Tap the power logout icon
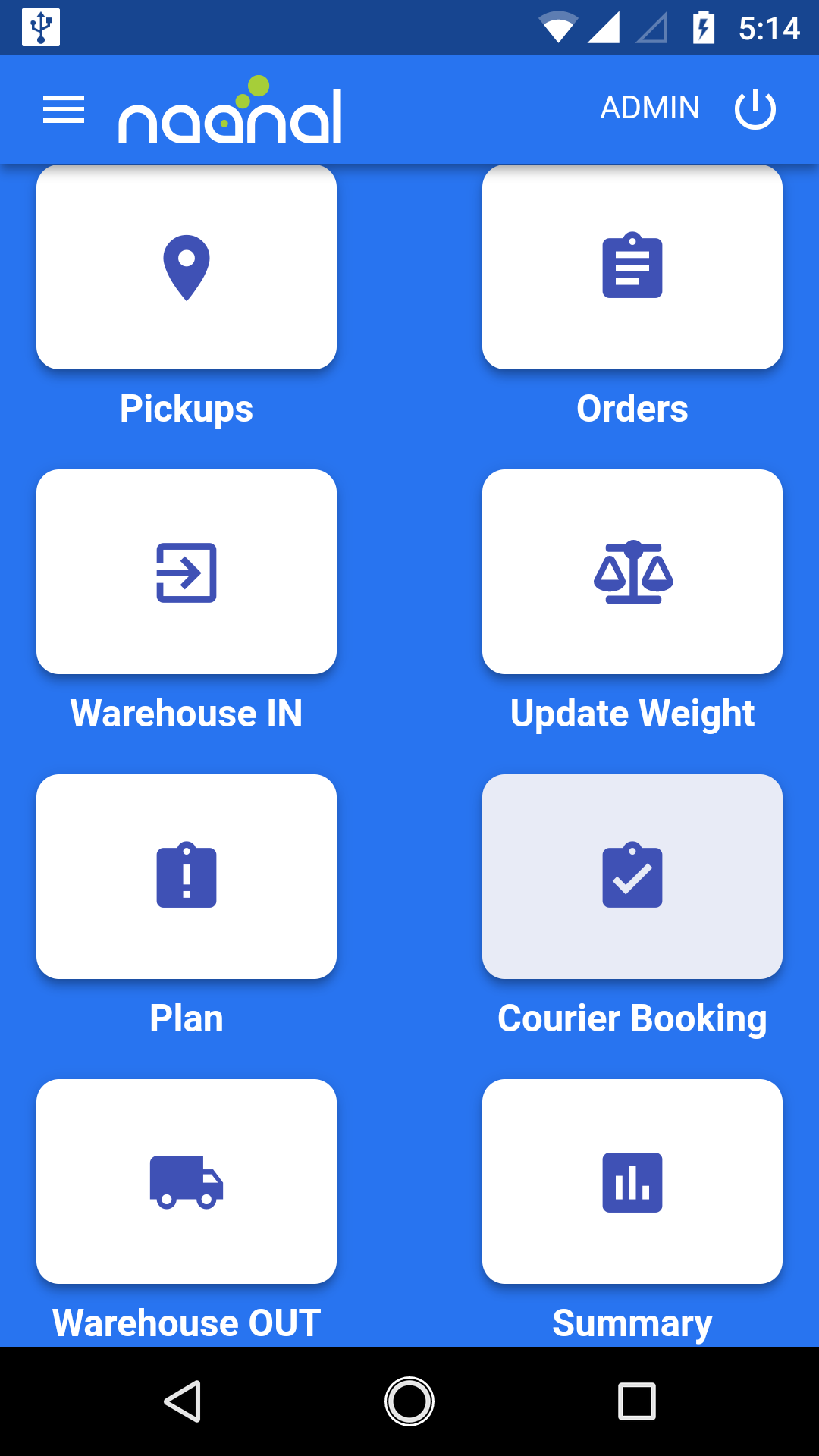 tap(755, 109)
